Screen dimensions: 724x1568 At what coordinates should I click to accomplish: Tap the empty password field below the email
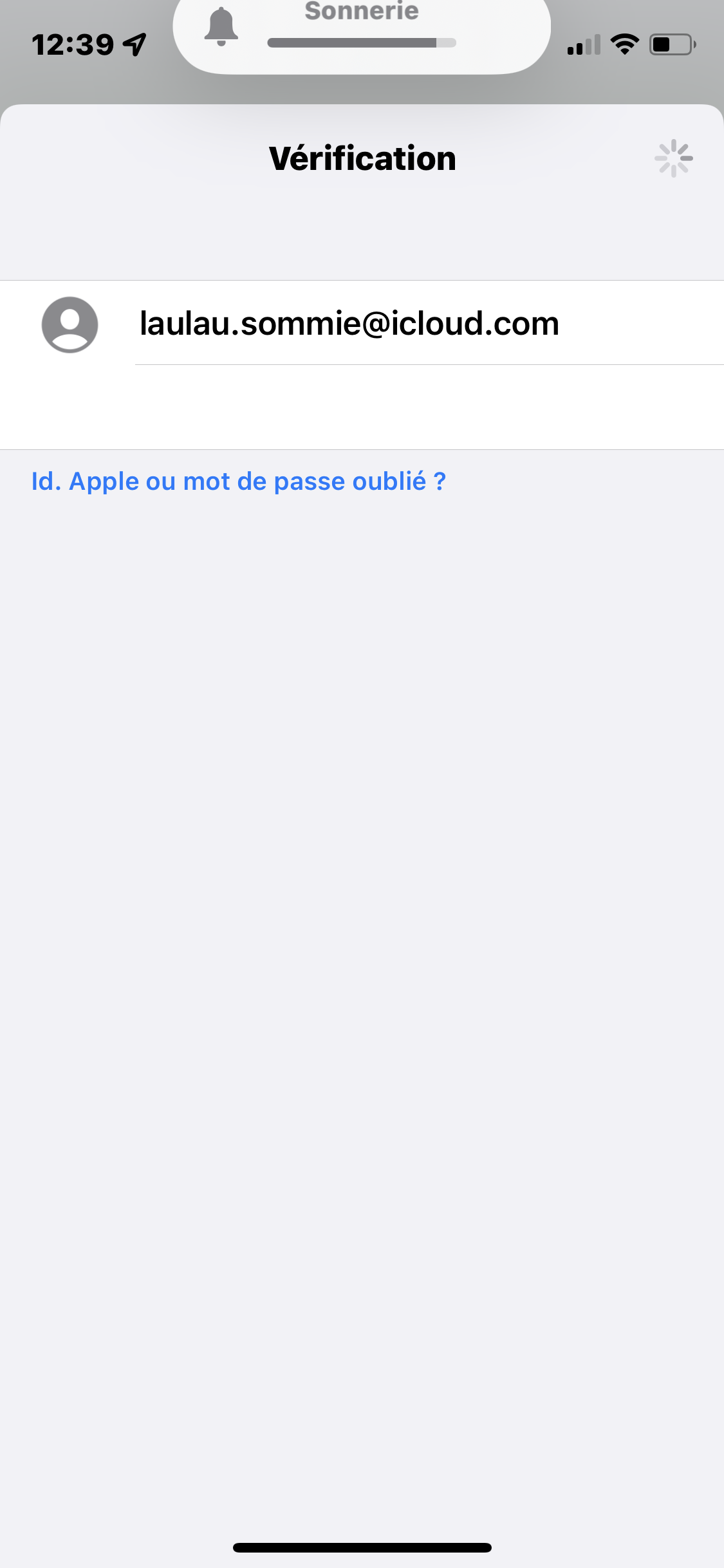[429, 407]
